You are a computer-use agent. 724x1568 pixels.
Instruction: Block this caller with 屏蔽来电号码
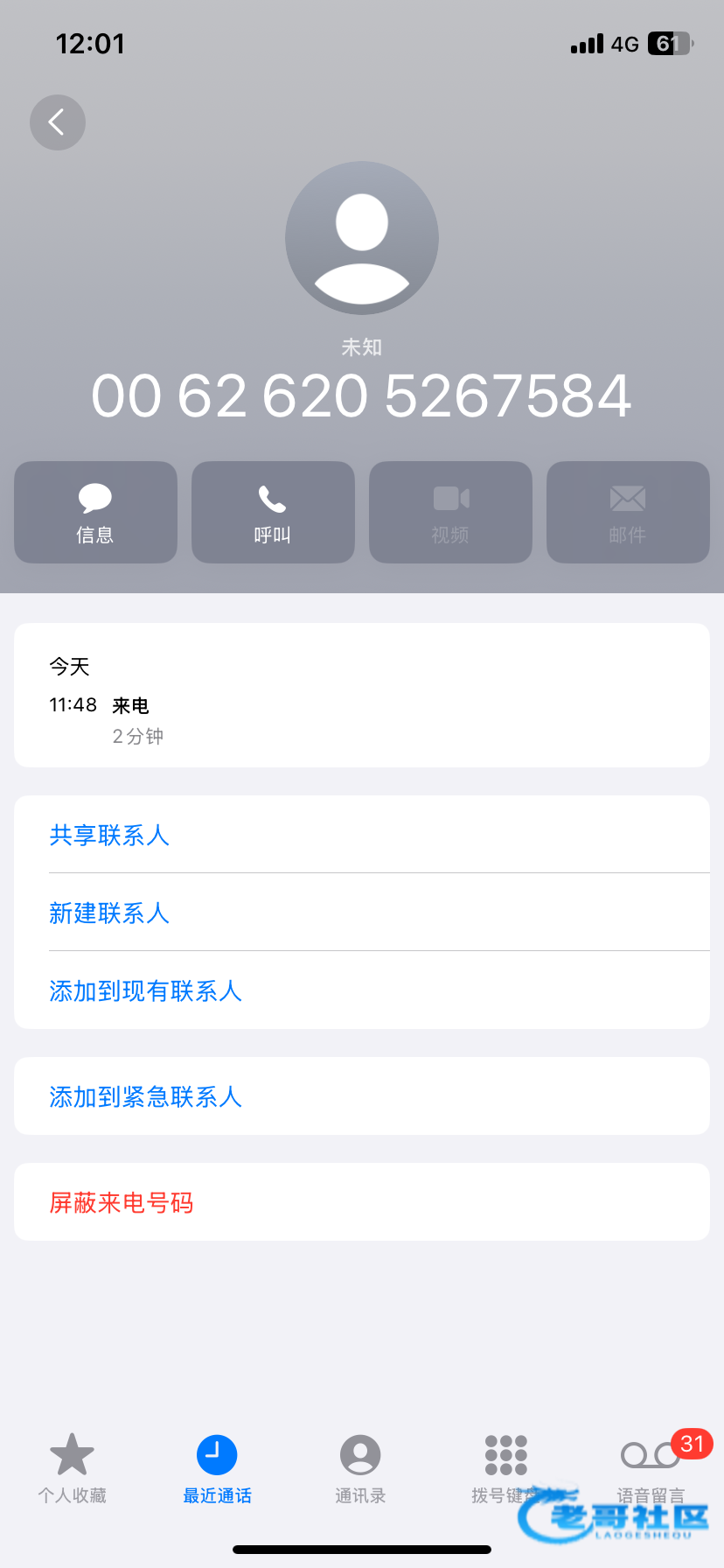(122, 1202)
